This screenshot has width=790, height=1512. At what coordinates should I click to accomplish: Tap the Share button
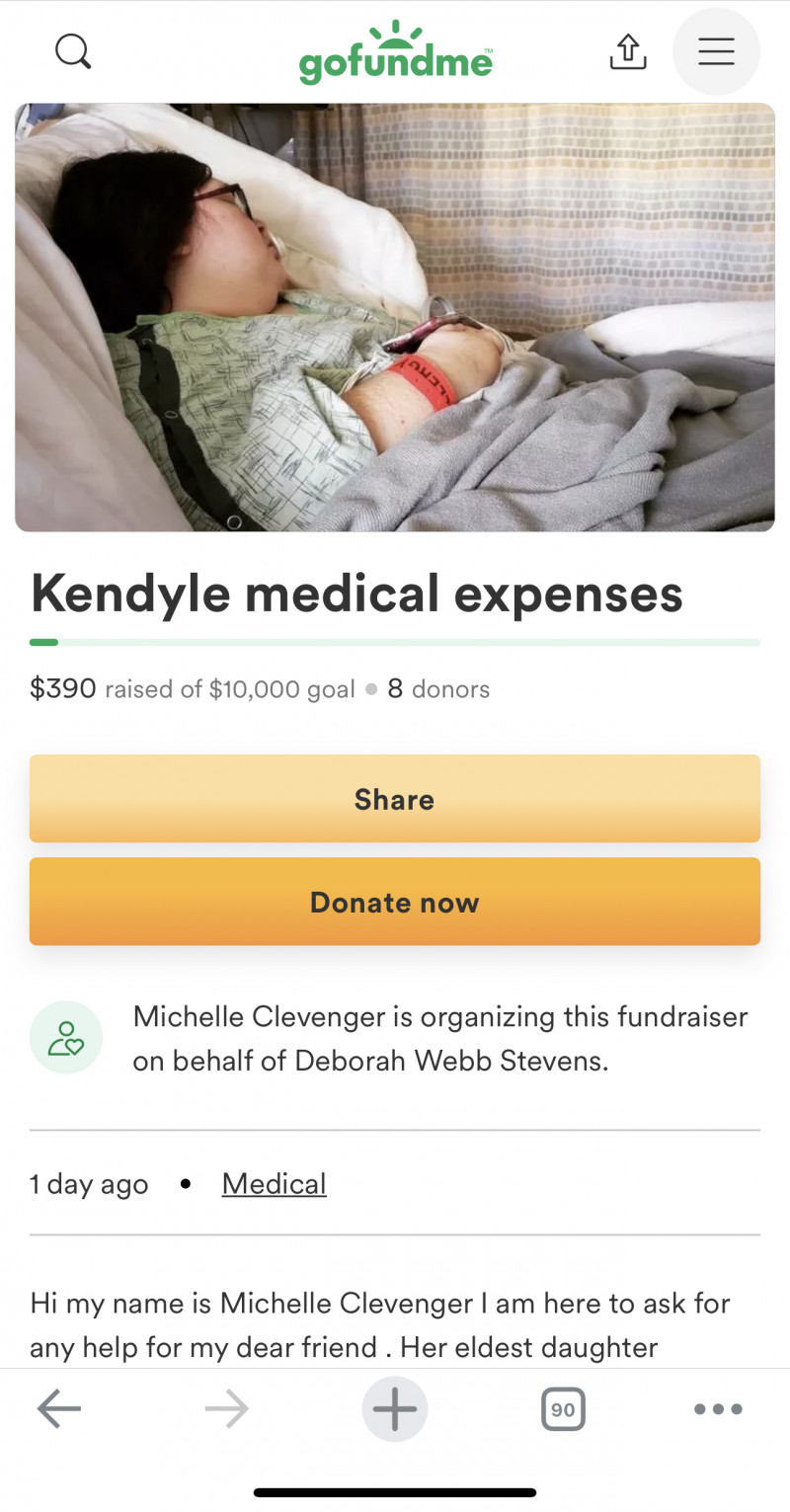click(395, 799)
